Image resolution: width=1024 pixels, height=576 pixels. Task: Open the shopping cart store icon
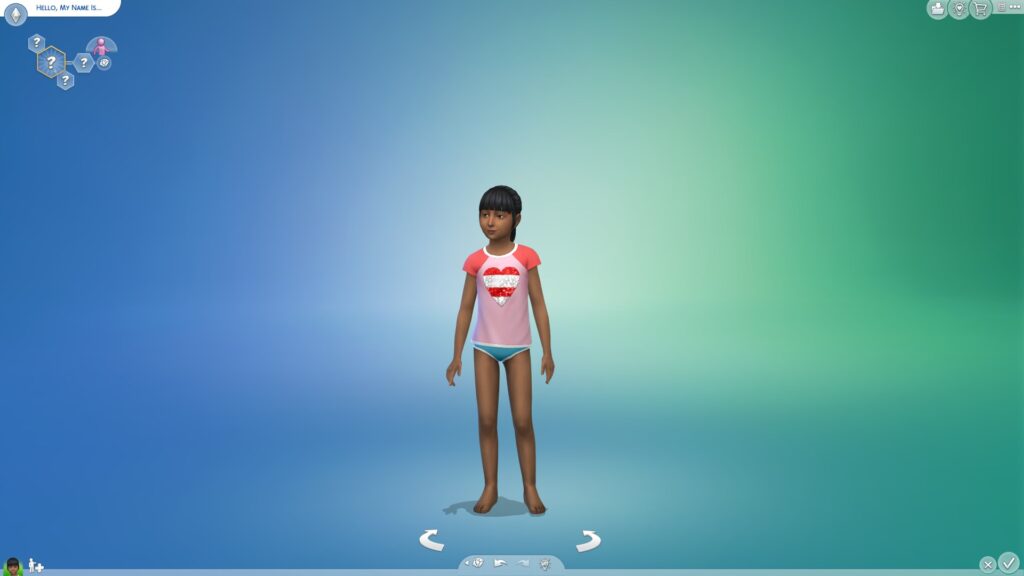tap(980, 8)
